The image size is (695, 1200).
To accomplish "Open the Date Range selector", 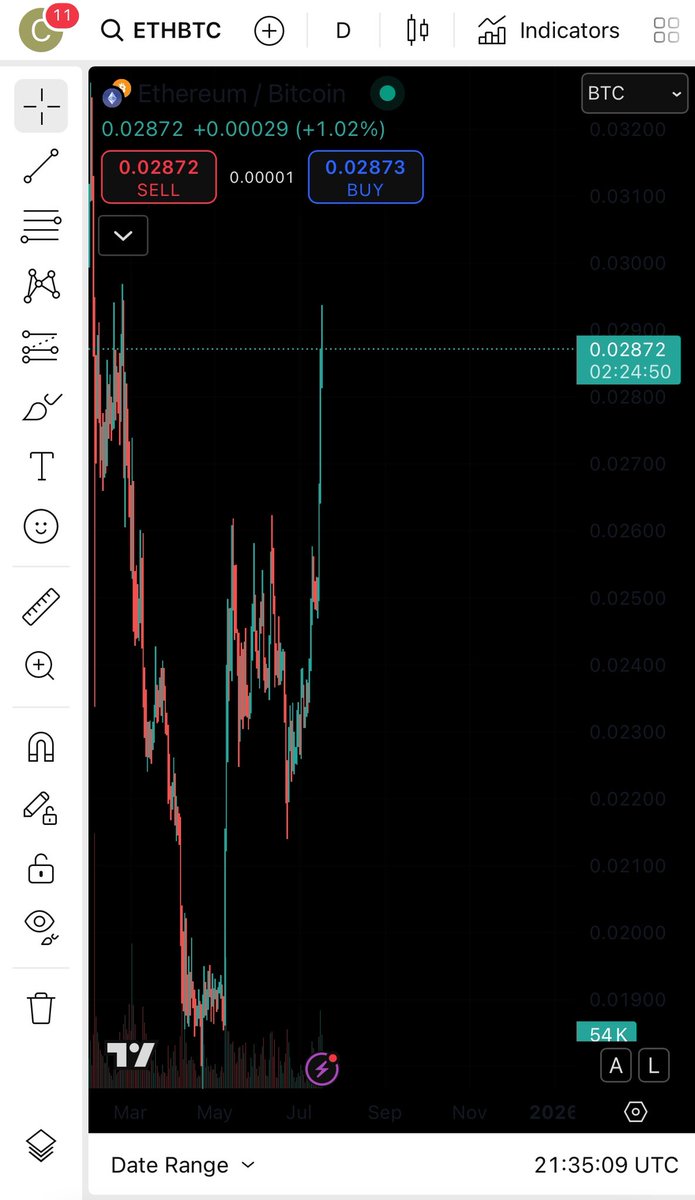I will point(183,1165).
